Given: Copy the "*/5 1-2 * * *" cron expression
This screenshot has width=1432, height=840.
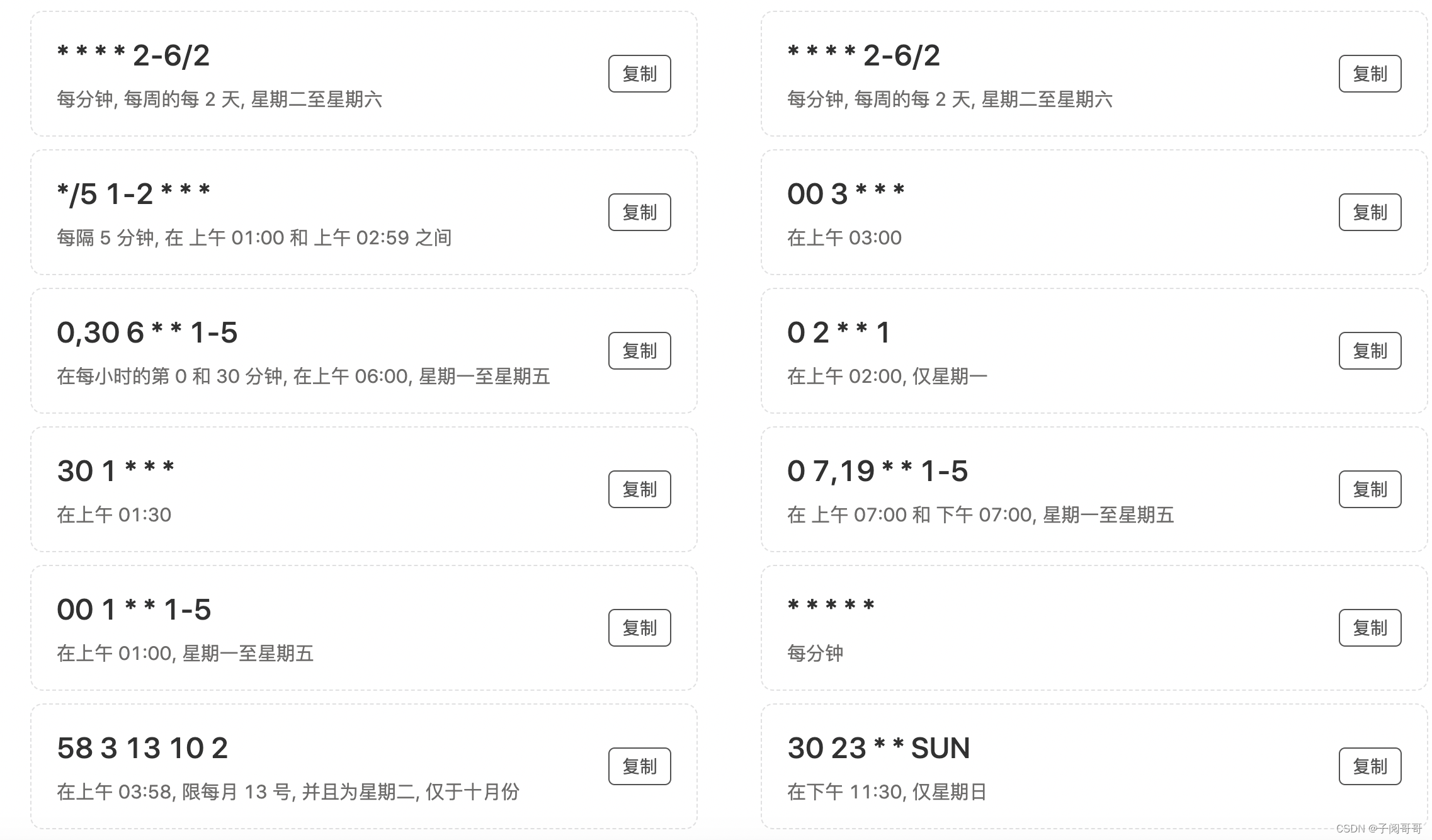Looking at the screenshot, I should pyautogui.click(x=639, y=212).
